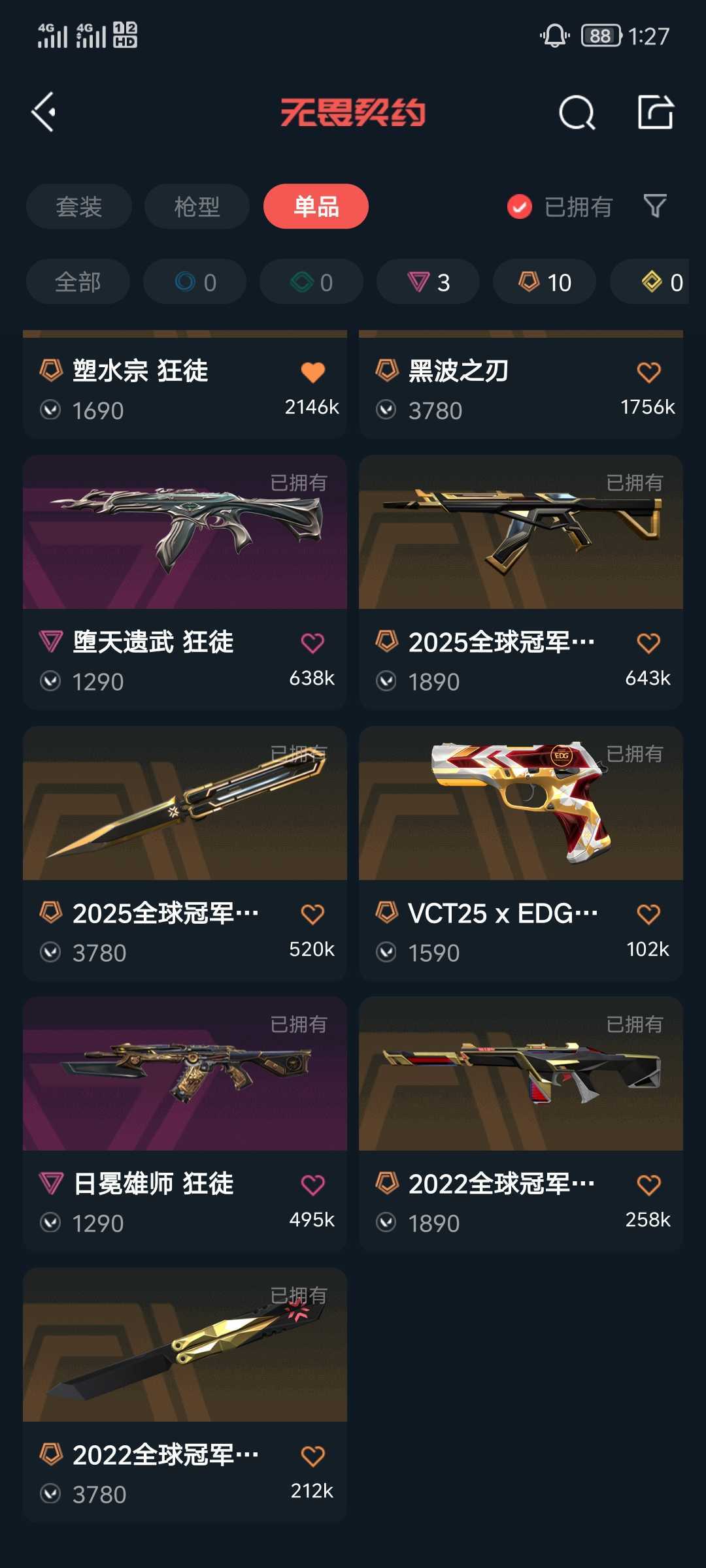Image resolution: width=706 pixels, height=1568 pixels.
Task: Open the VCT25 x EDG pistol card
Action: click(x=521, y=853)
